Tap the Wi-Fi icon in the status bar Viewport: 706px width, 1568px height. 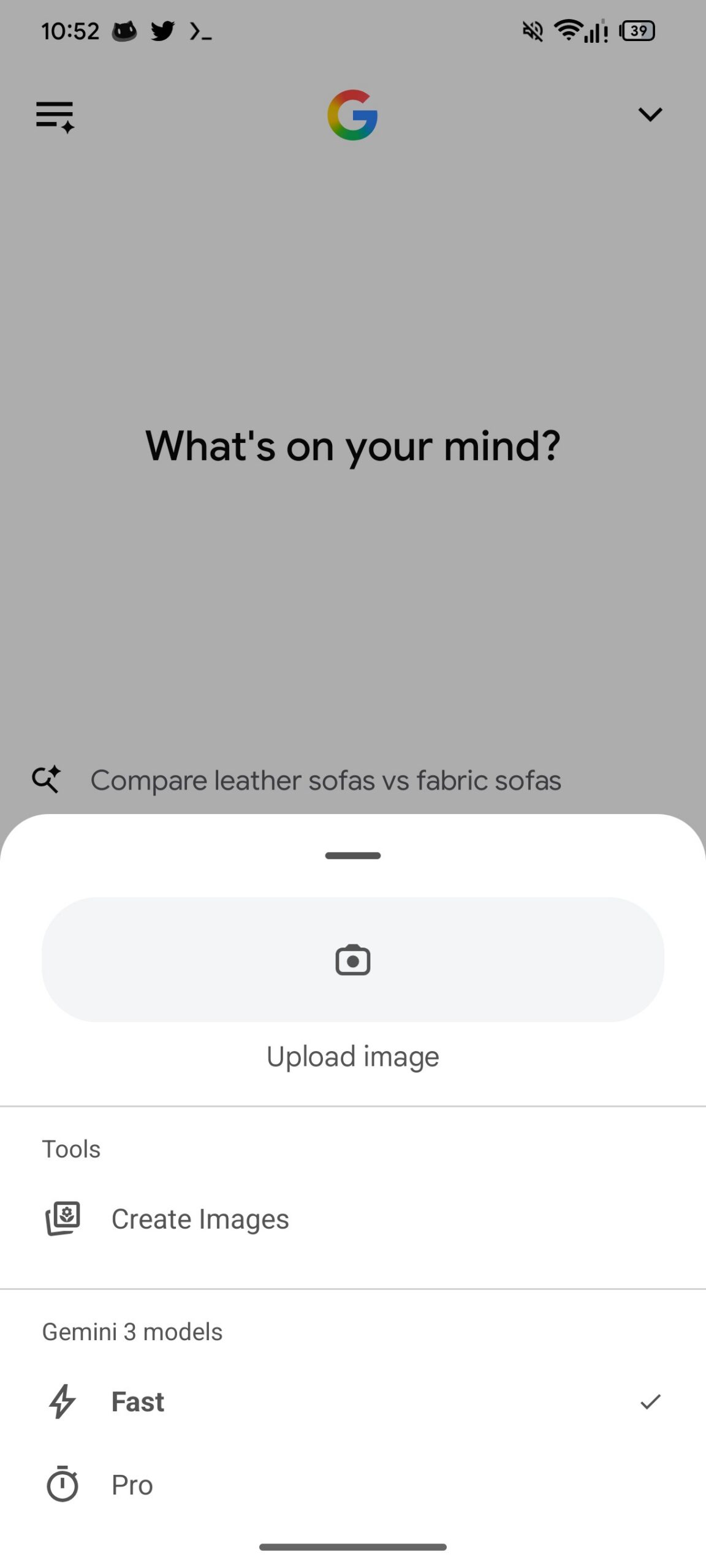coord(569,30)
